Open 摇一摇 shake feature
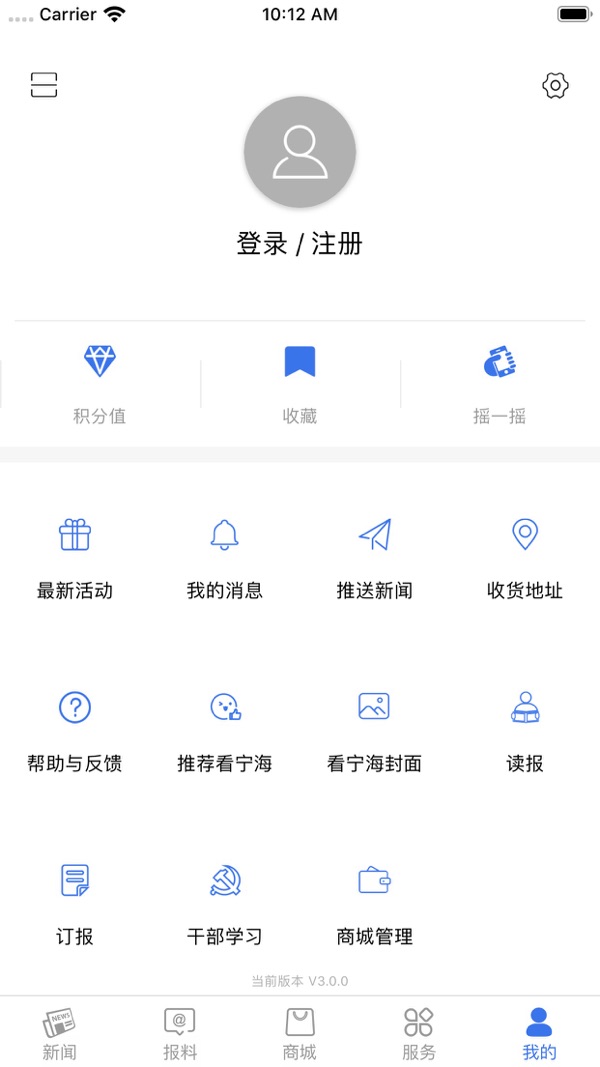Viewport: 600px width, 1067px height. 499,384
